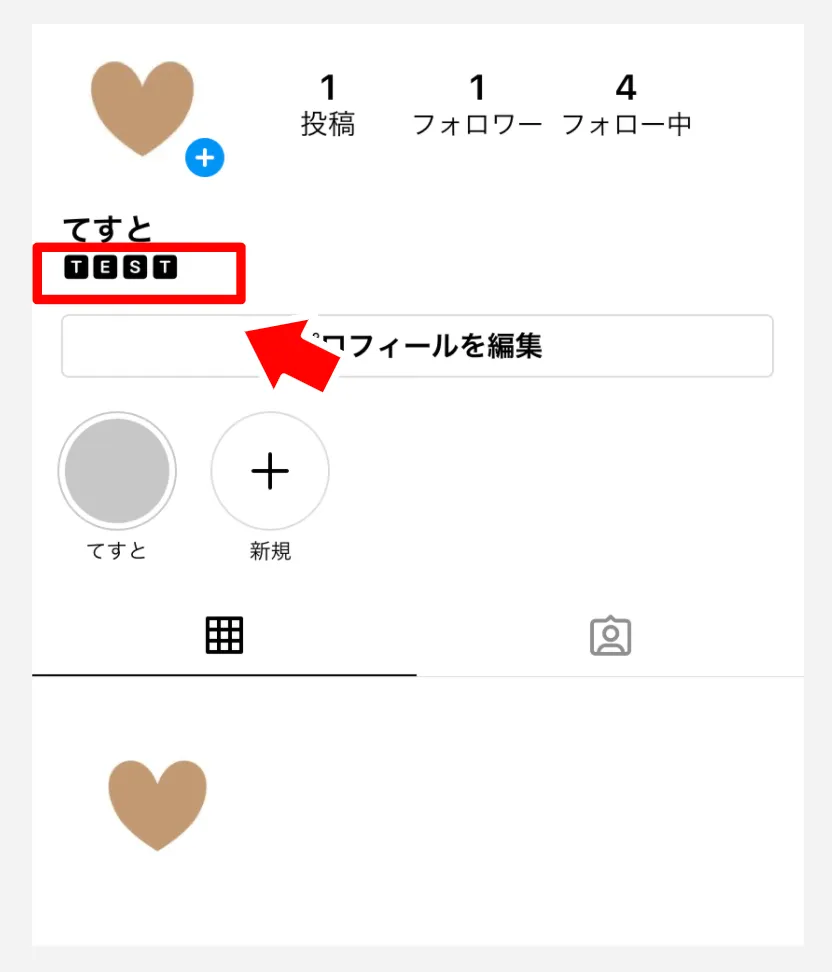Switch to the grid posts tab
Viewport: 832px width, 972px height.
[x=224, y=635]
